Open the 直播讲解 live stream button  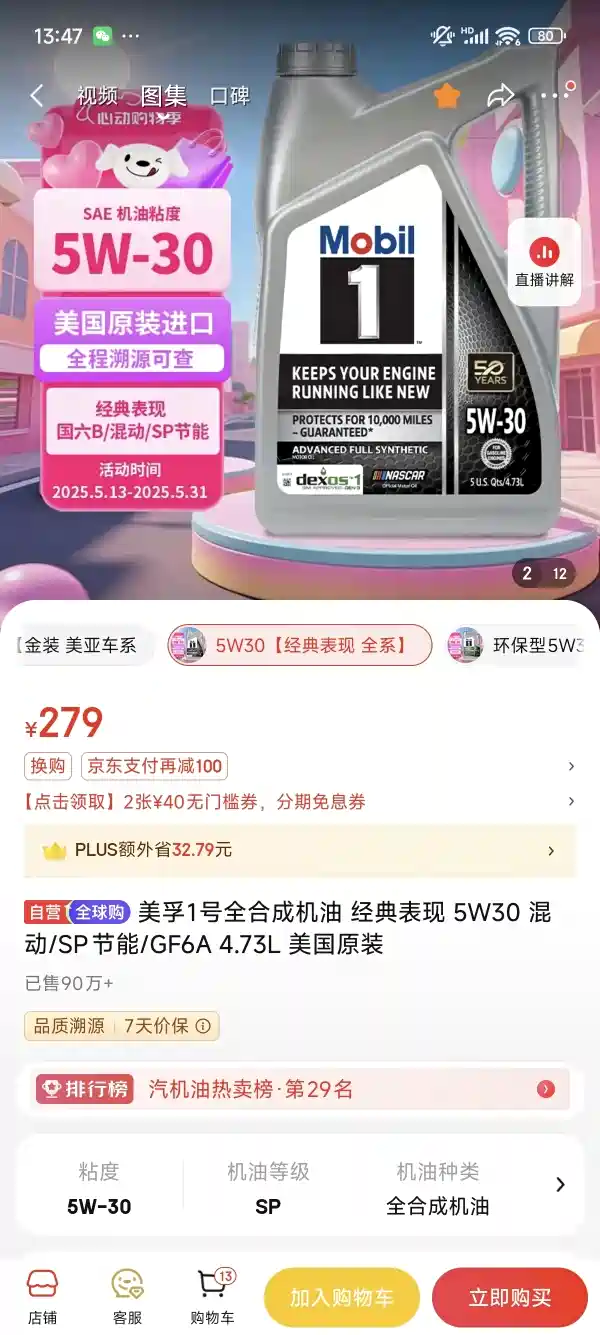544,262
